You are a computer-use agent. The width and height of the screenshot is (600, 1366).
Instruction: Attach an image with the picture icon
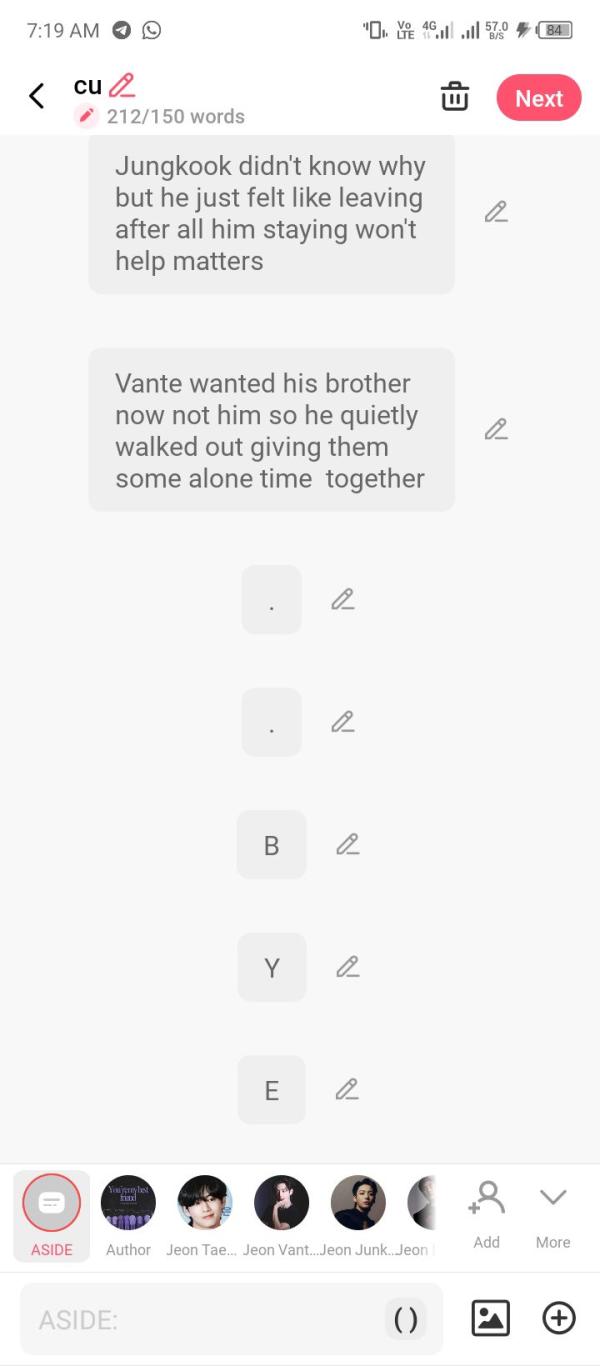490,1318
